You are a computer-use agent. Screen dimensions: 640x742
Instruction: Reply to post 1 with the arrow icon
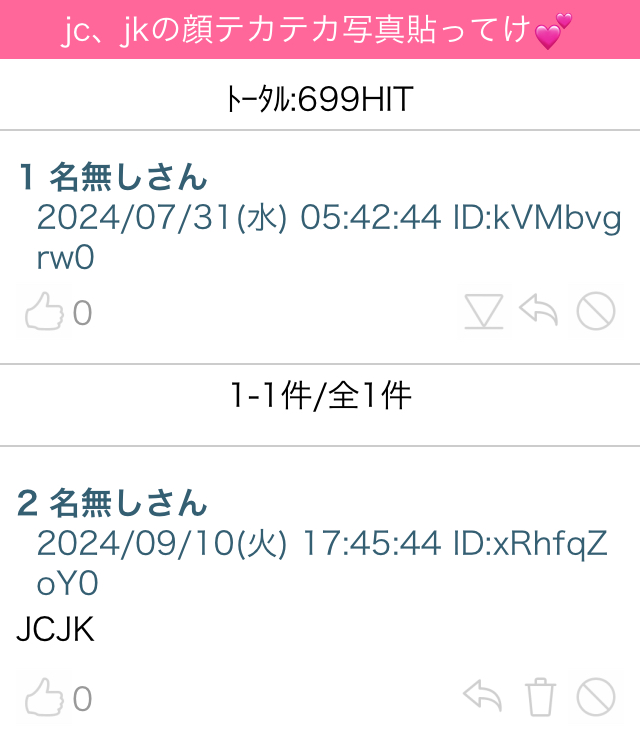(x=539, y=312)
